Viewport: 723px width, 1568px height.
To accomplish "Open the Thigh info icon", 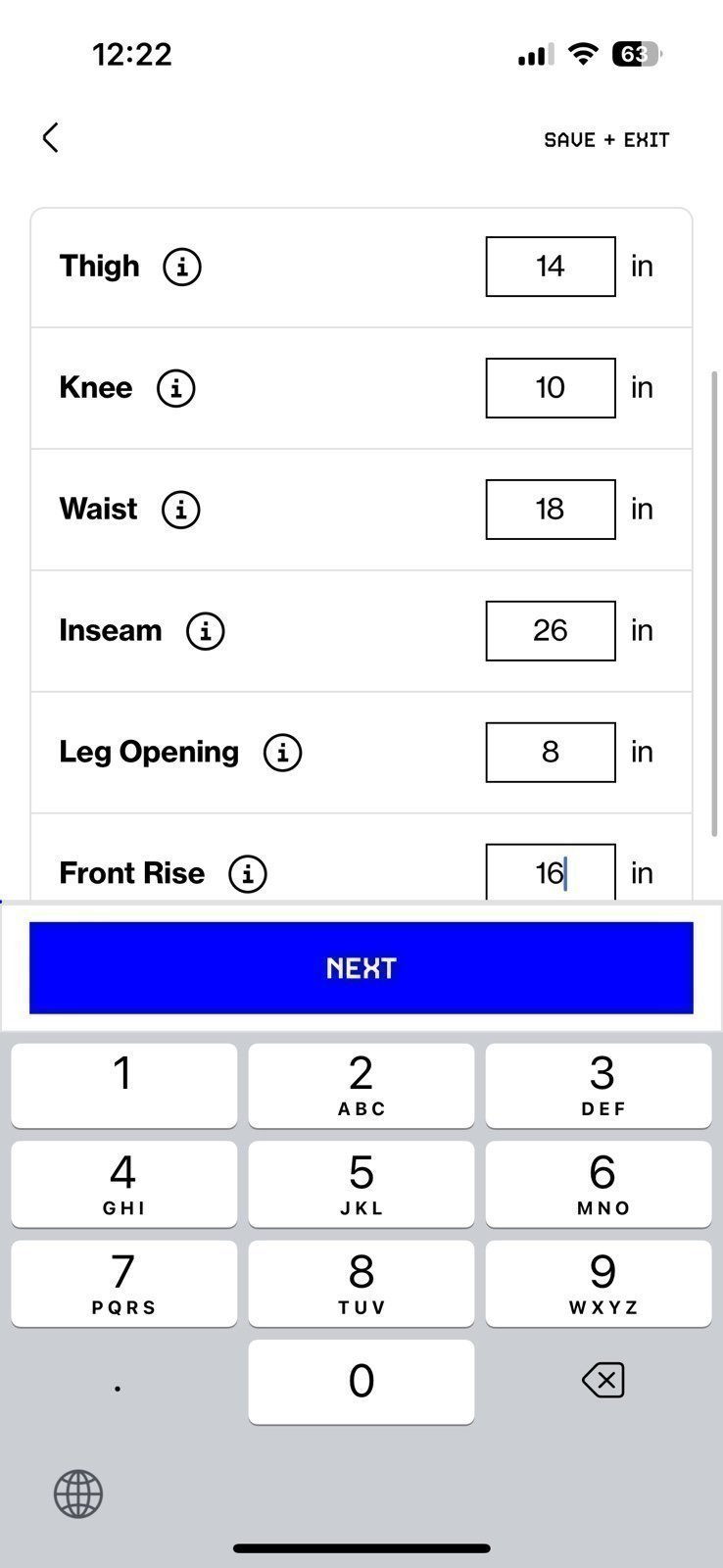I will pos(182,267).
